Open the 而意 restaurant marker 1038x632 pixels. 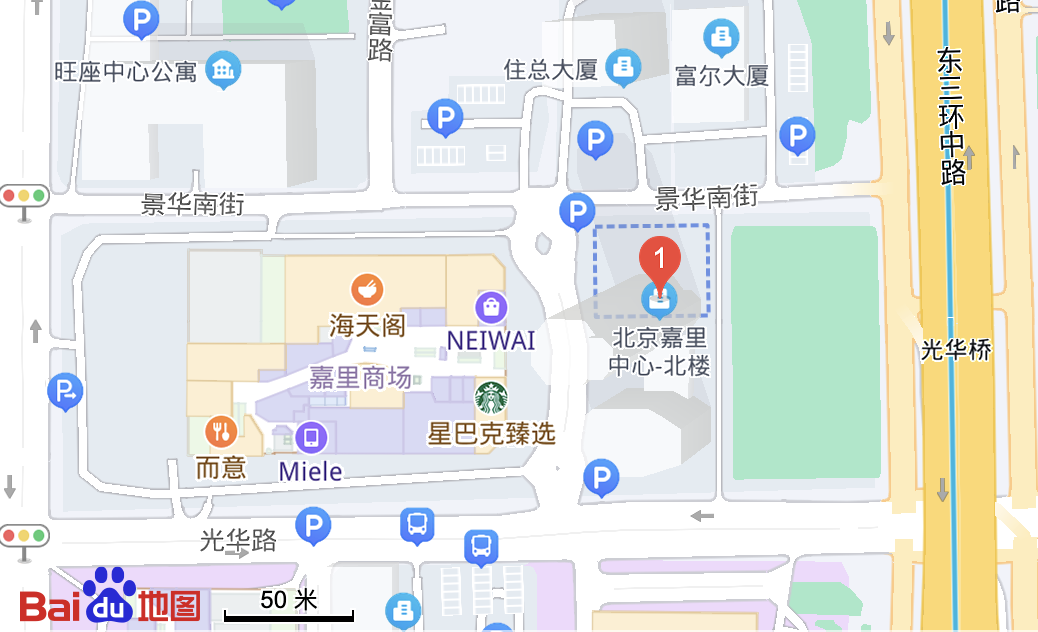click(220, 432)
